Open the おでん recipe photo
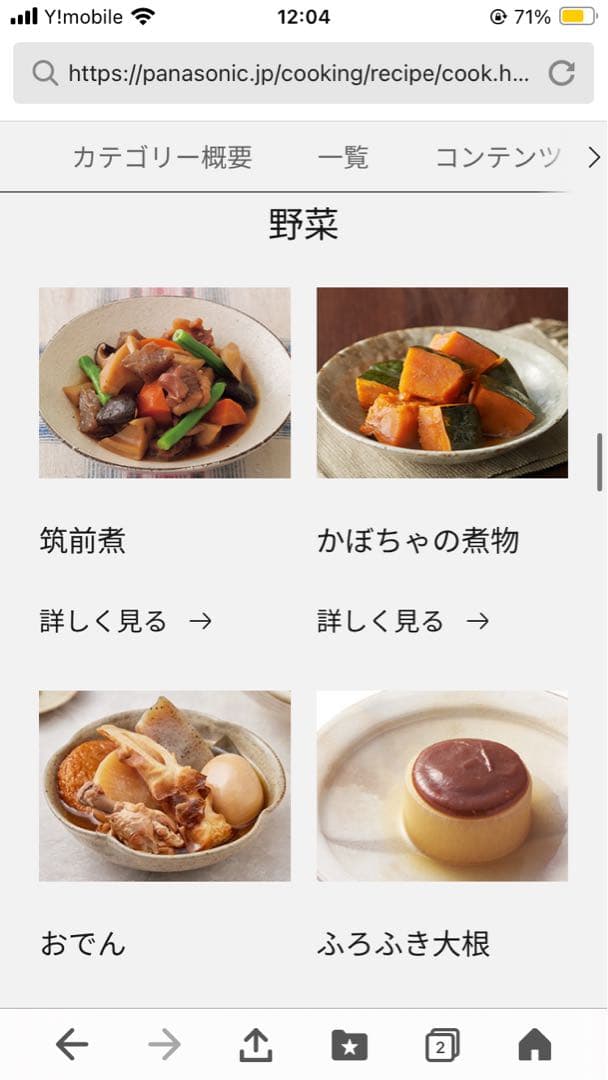Screen dimensions: 608x1080 tap(165, 786)
